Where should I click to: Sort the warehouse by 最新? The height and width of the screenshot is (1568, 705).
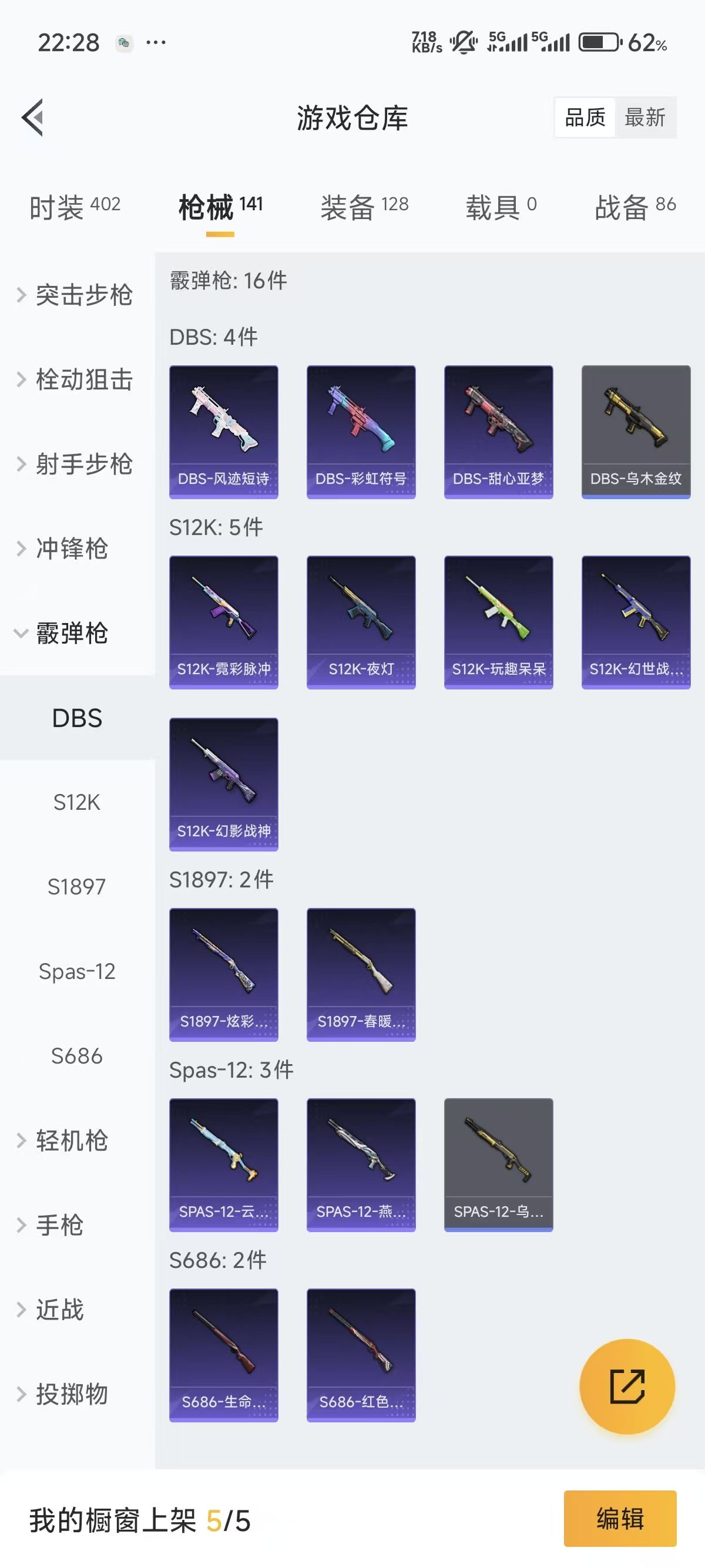tap(644, 117)
